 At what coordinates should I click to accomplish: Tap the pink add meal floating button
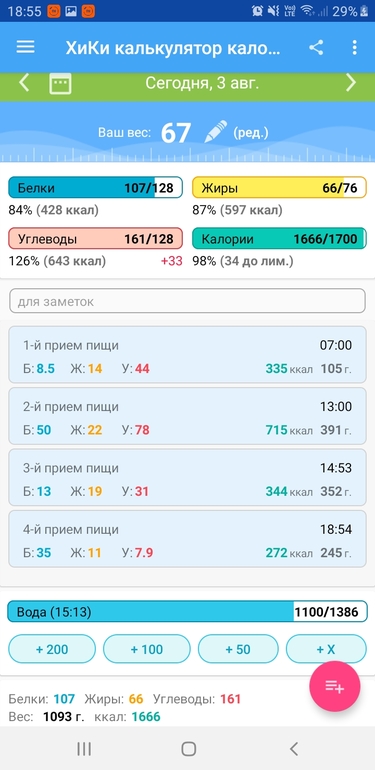[335, 687]
